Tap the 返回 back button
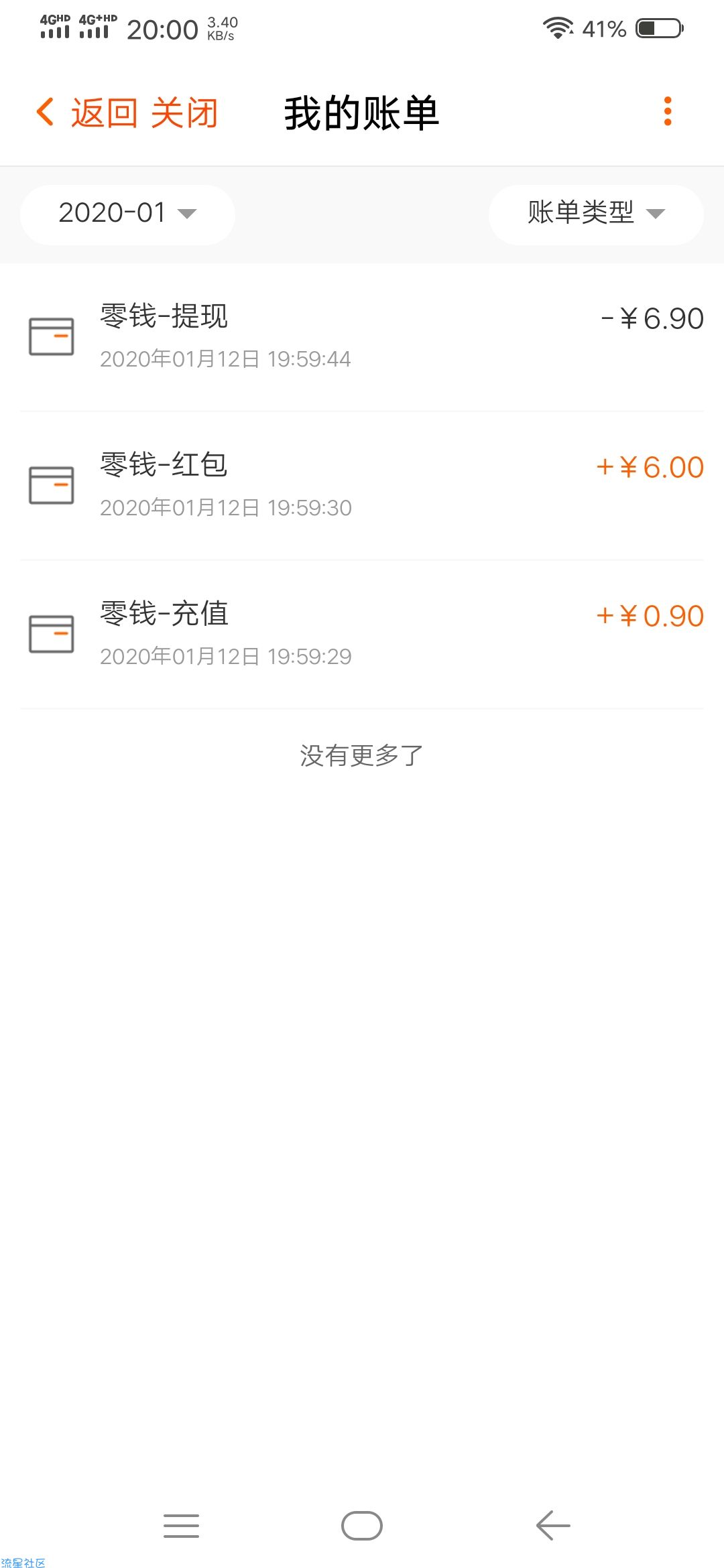Viewport: 724px width, 1568px height. click(87, 113)
